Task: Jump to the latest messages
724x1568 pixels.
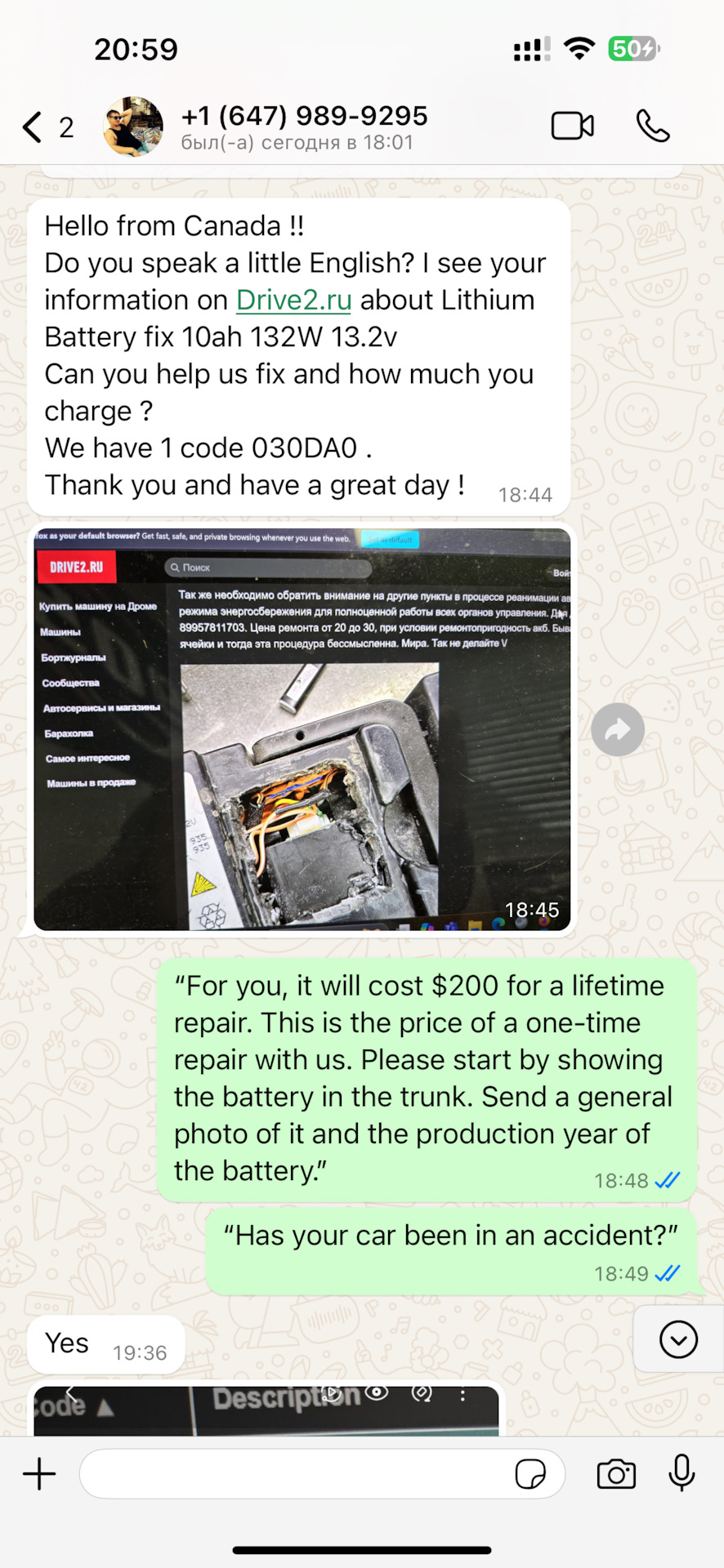Action: (677, 1339)
